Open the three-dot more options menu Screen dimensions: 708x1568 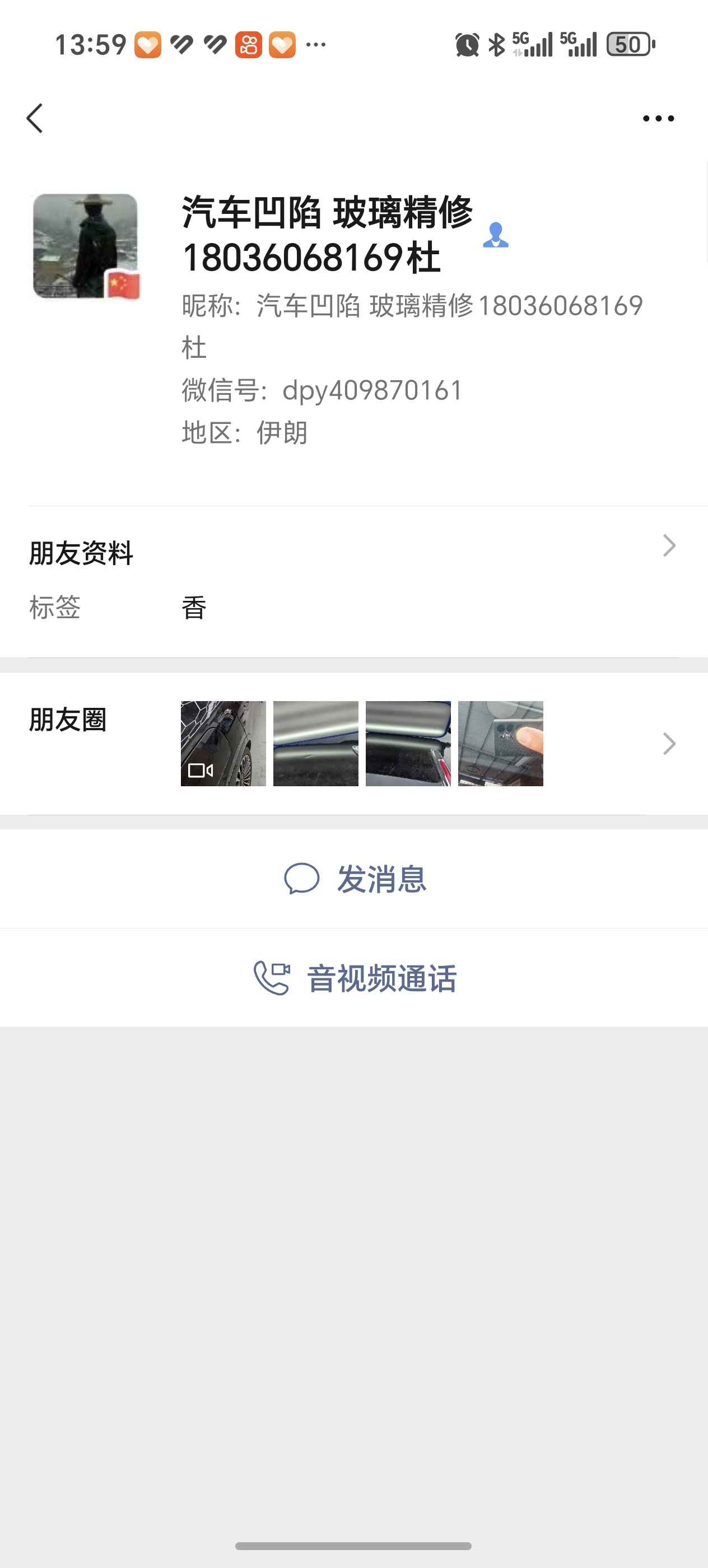tap(658, 119)
